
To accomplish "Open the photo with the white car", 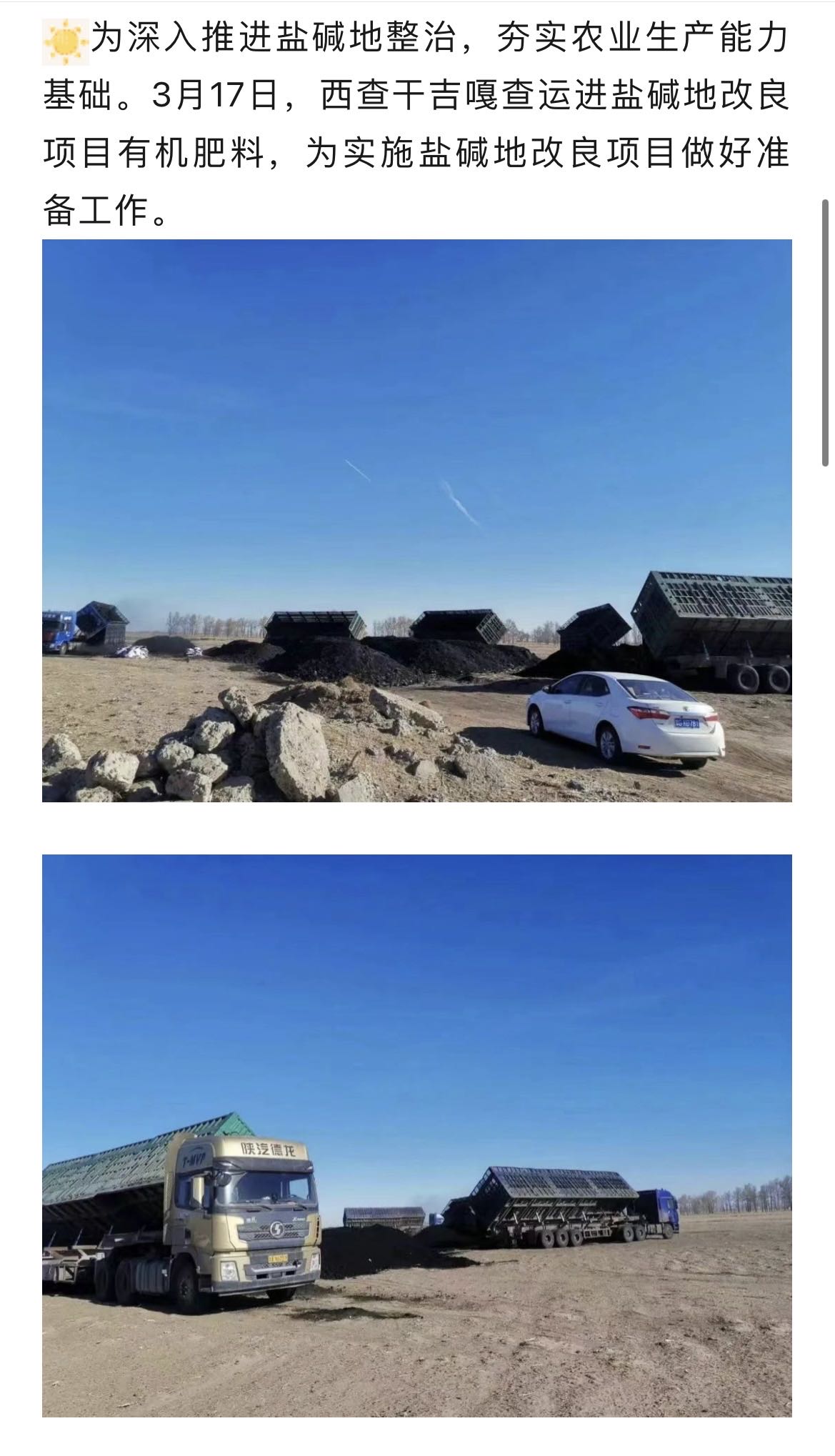I will click(x=417, y=520).
